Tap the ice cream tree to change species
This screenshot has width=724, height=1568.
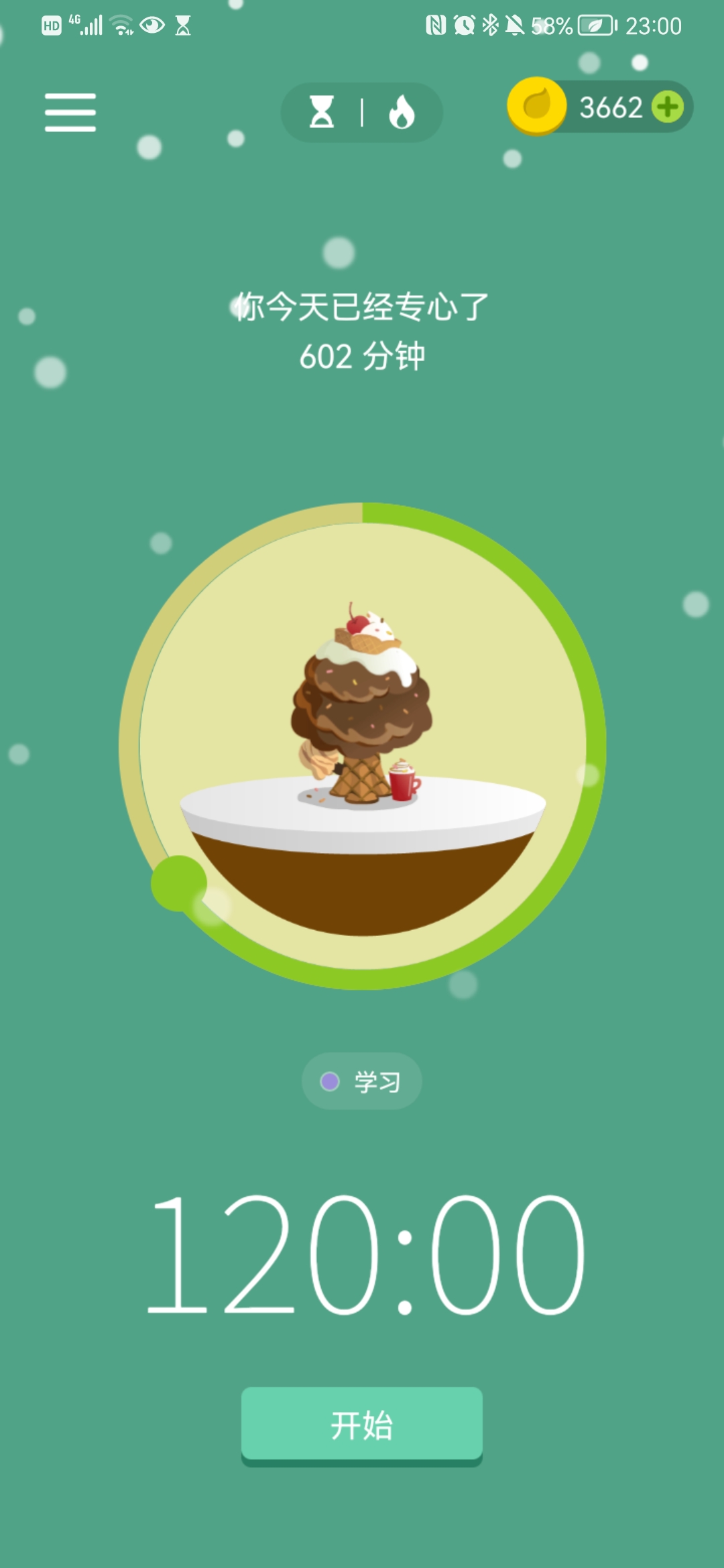pyautogui.click(x=362, y=704)
